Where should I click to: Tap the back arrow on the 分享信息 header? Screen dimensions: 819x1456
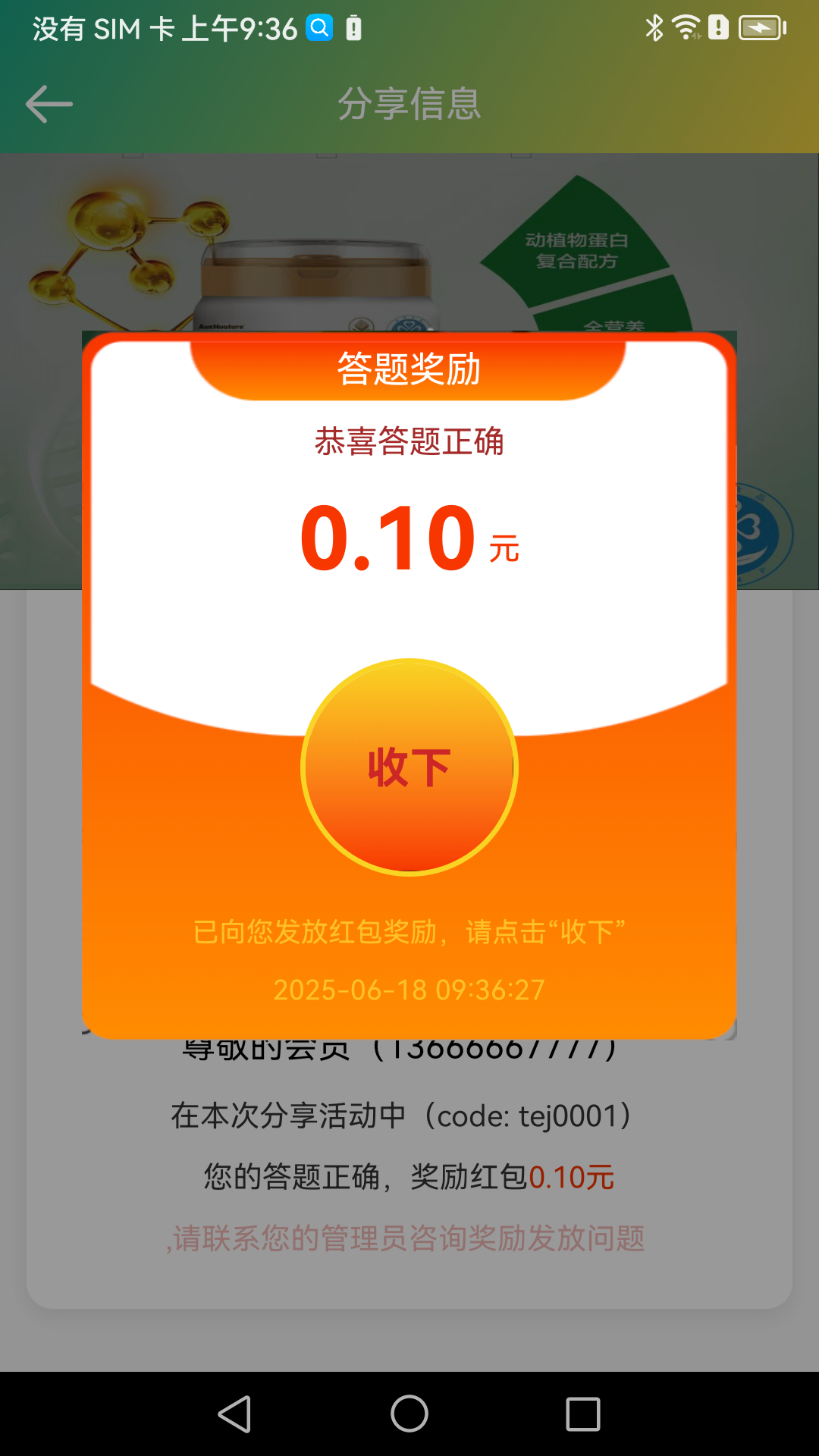tap(48, 103)
